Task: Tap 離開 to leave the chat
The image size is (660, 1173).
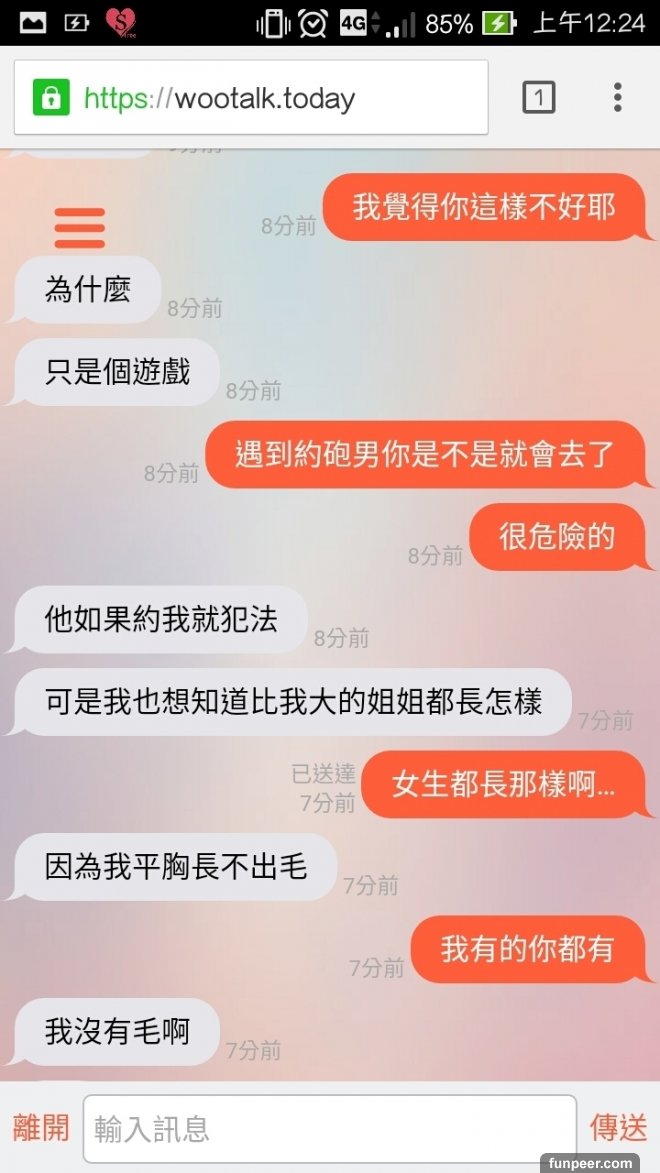Action: pos(41,1128)
